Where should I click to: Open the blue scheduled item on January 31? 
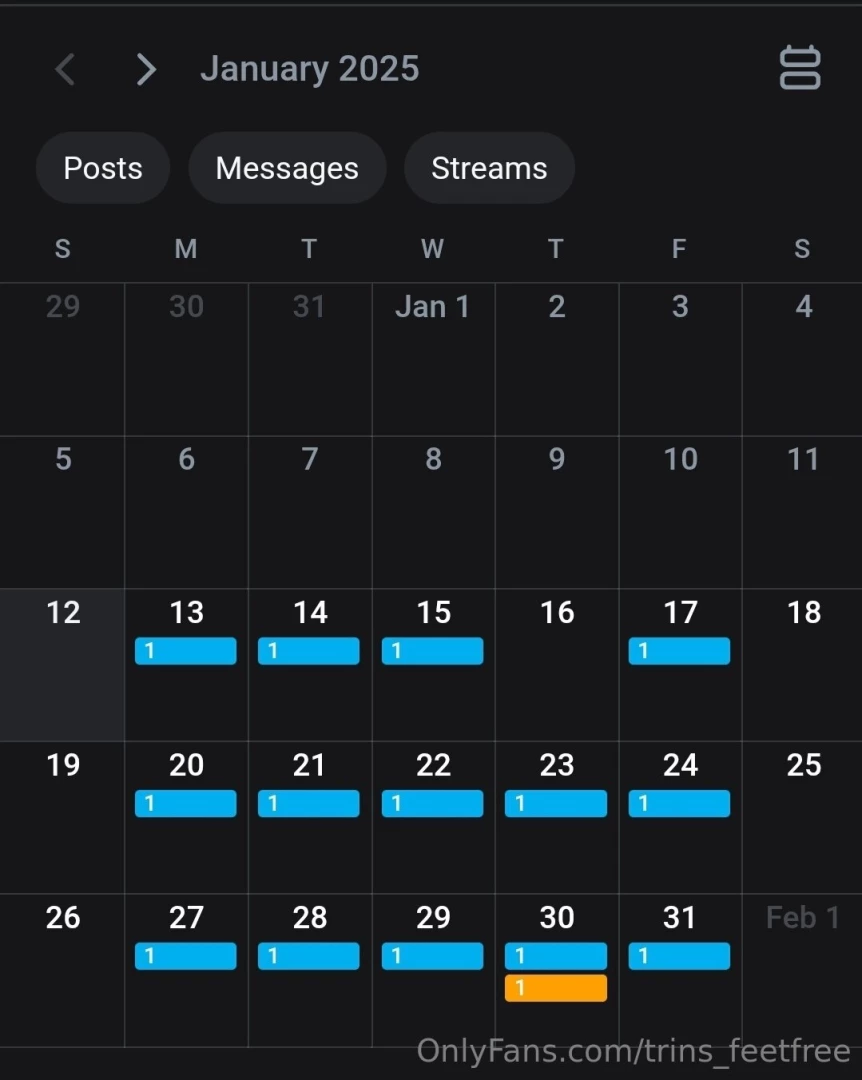tap(679, 956)
